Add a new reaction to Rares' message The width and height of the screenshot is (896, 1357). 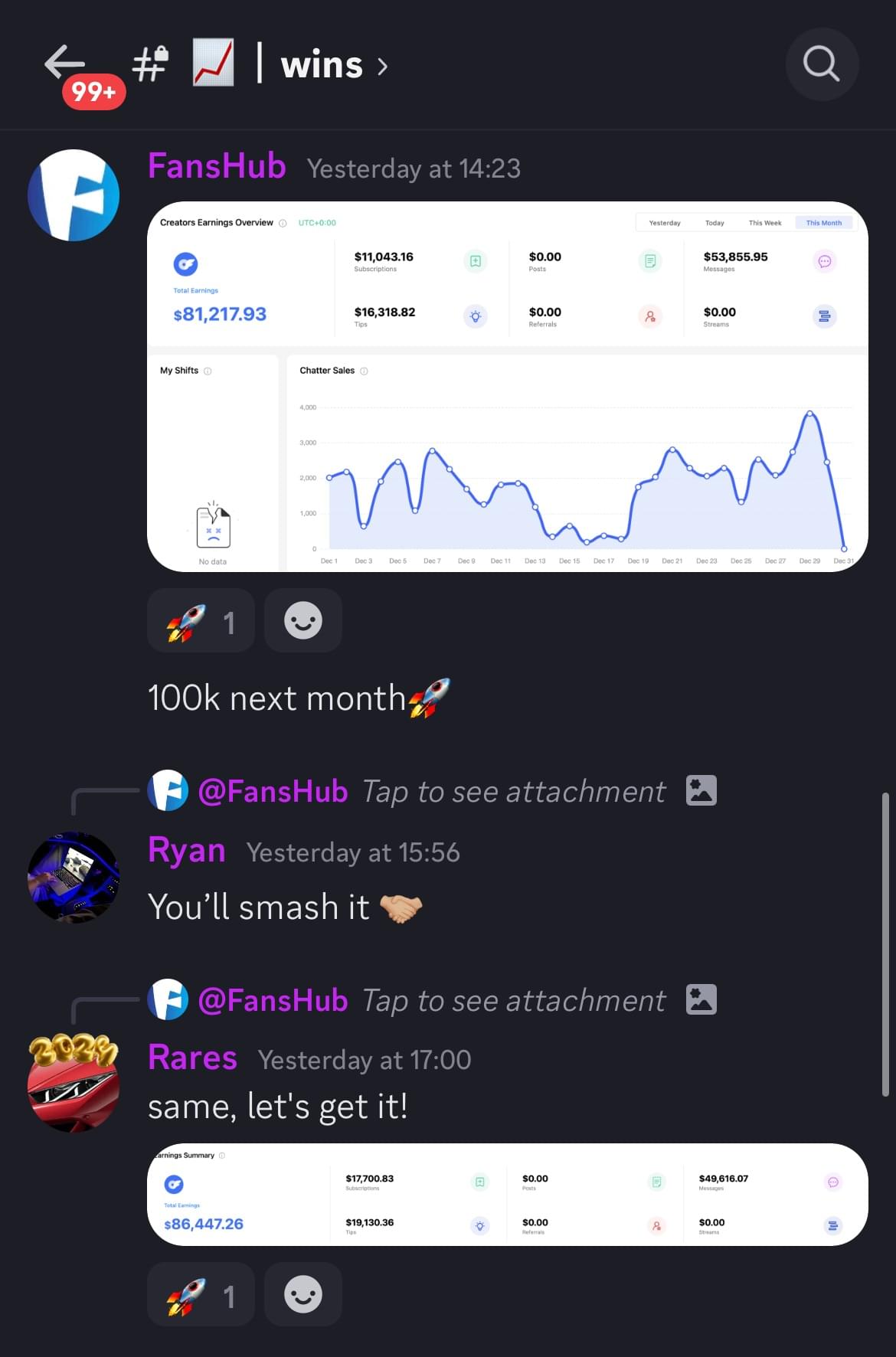pos(302,1295)
